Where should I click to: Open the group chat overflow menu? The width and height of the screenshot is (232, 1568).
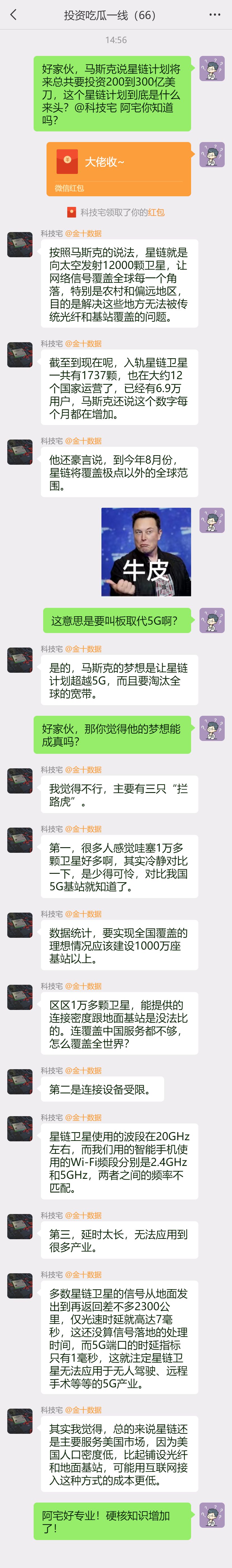tap(214, 15)
